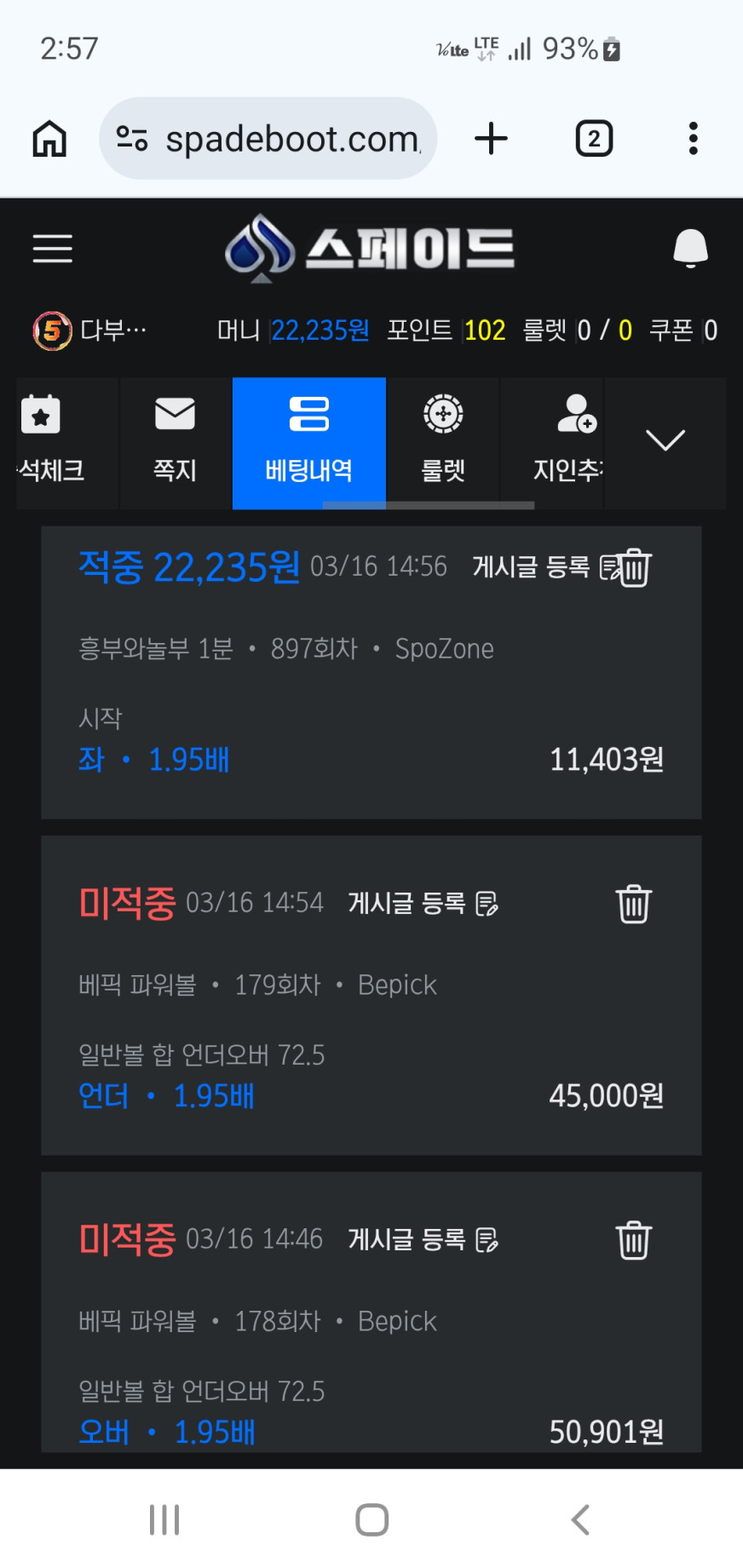The image size is (743, 1568).
Task: Go to browser home page
Action: point(49,138)
